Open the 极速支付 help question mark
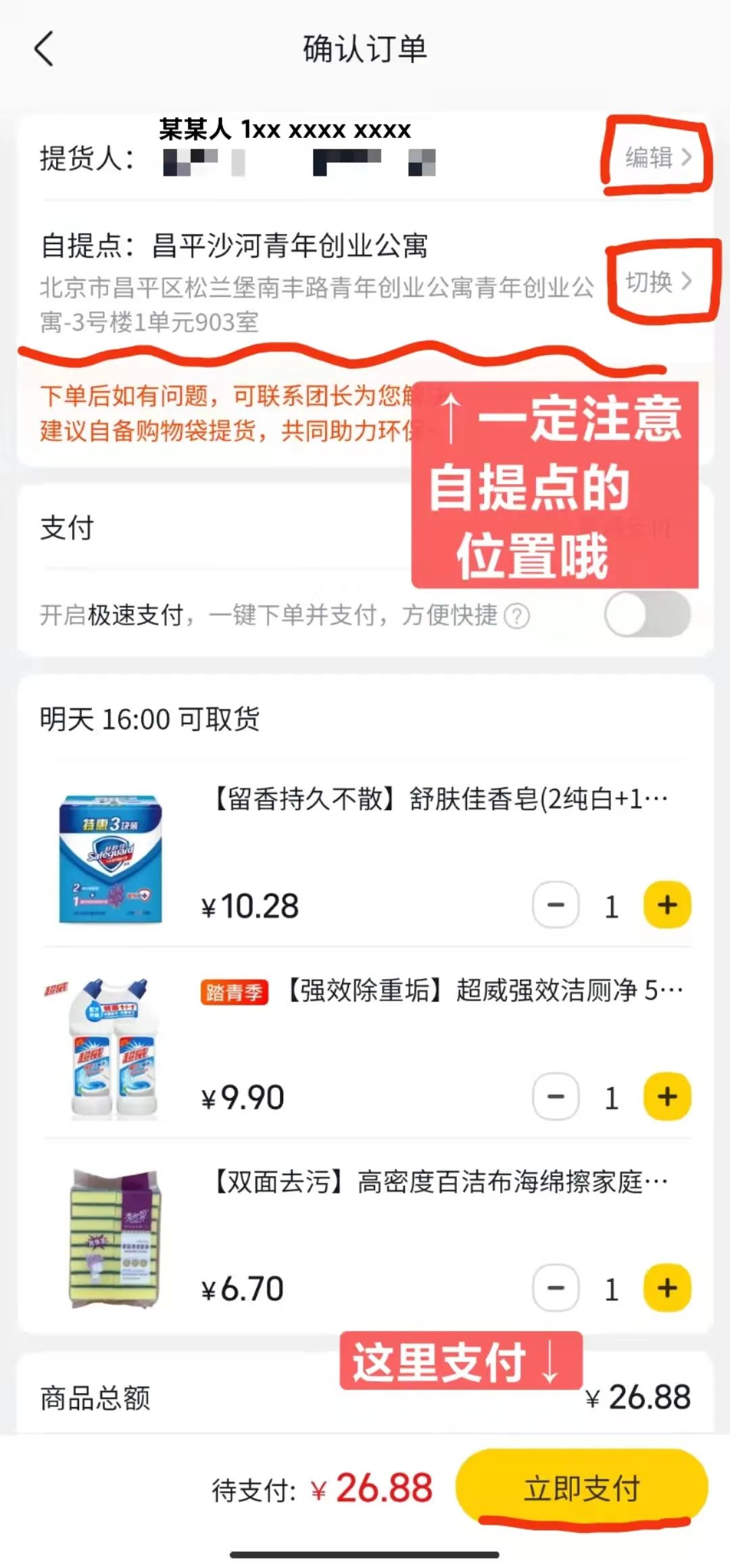This screenshot has width=730, height=1568. [517, 616]
